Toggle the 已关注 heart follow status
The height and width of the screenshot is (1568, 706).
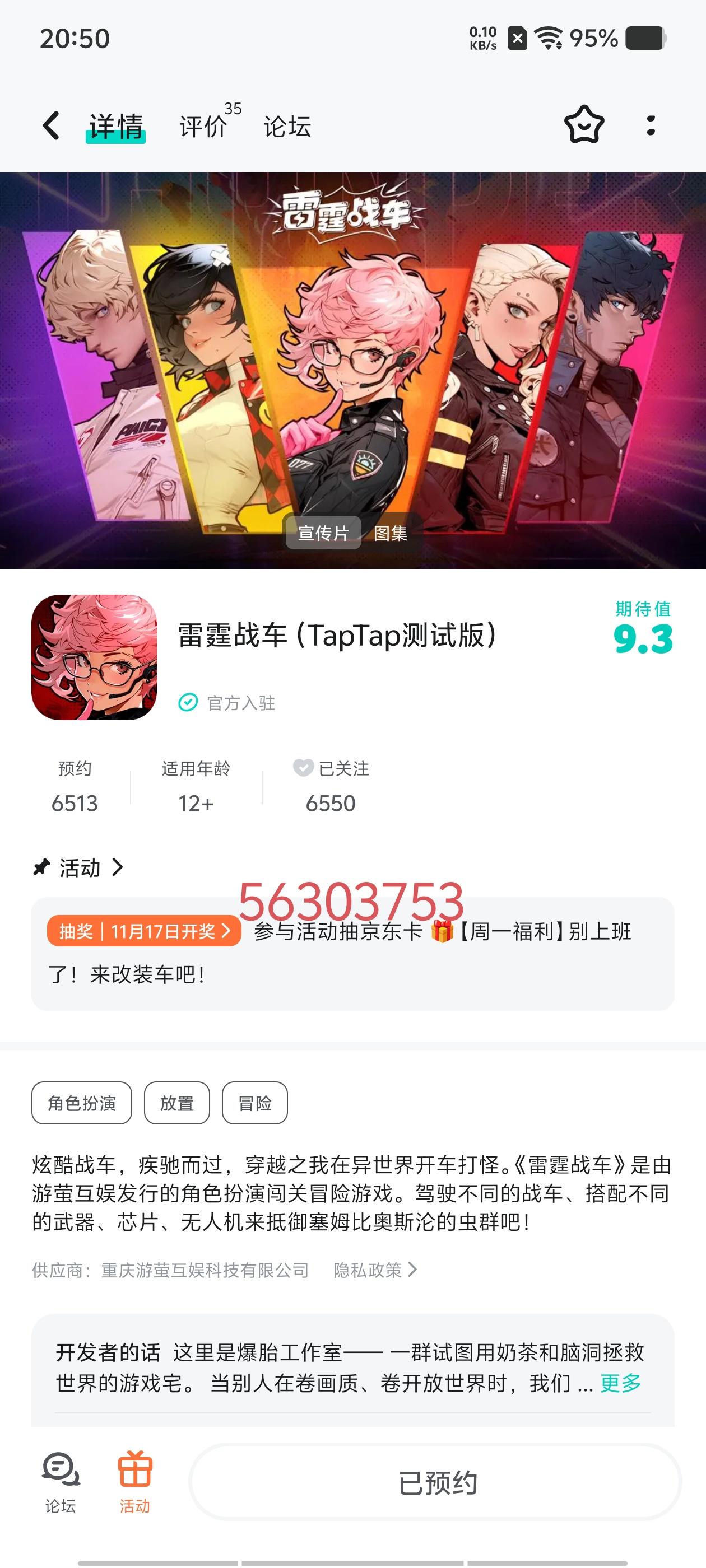pyautogui.click(x=303, y=769)
